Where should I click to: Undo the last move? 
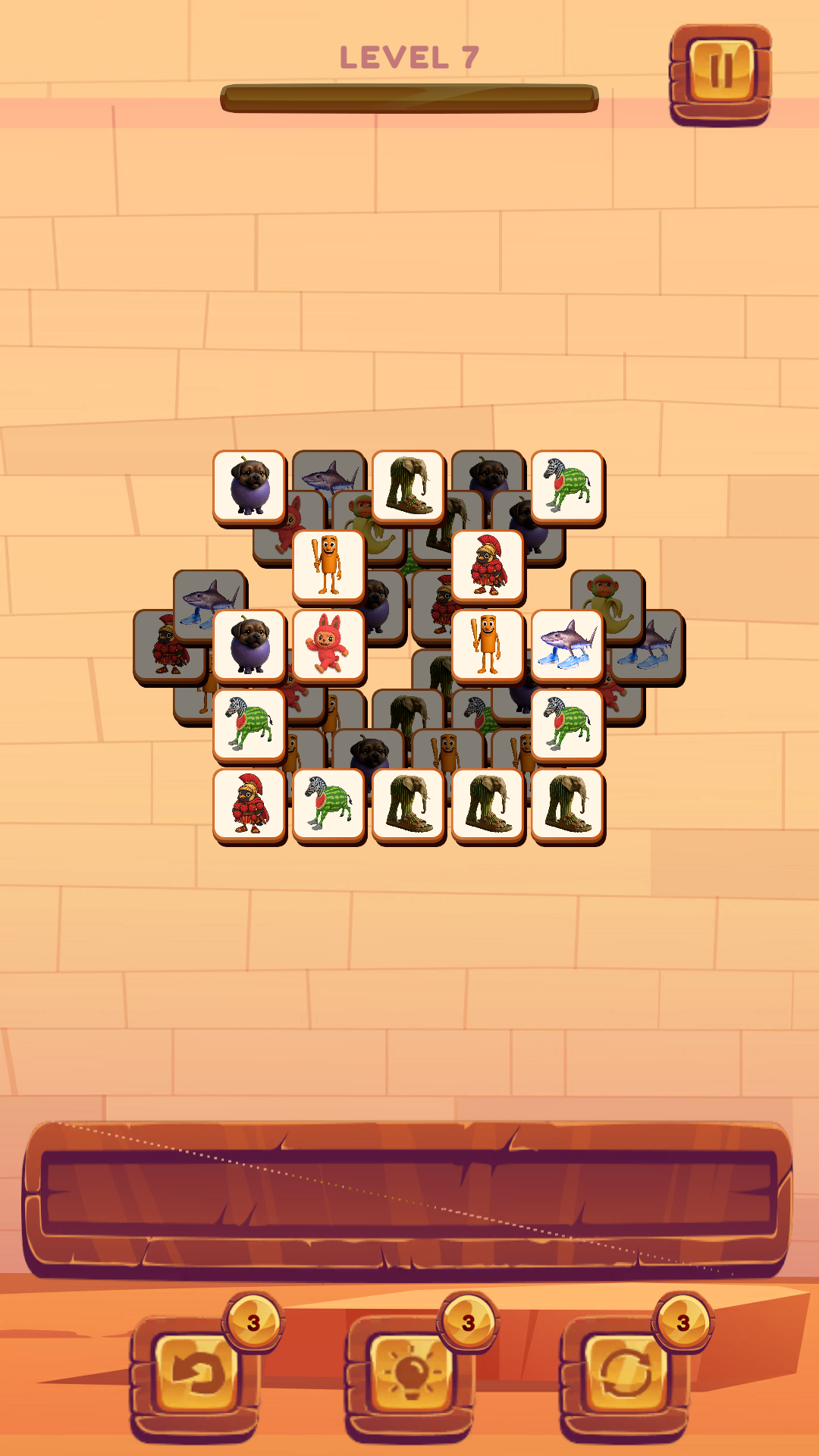tap(195, 1373)
